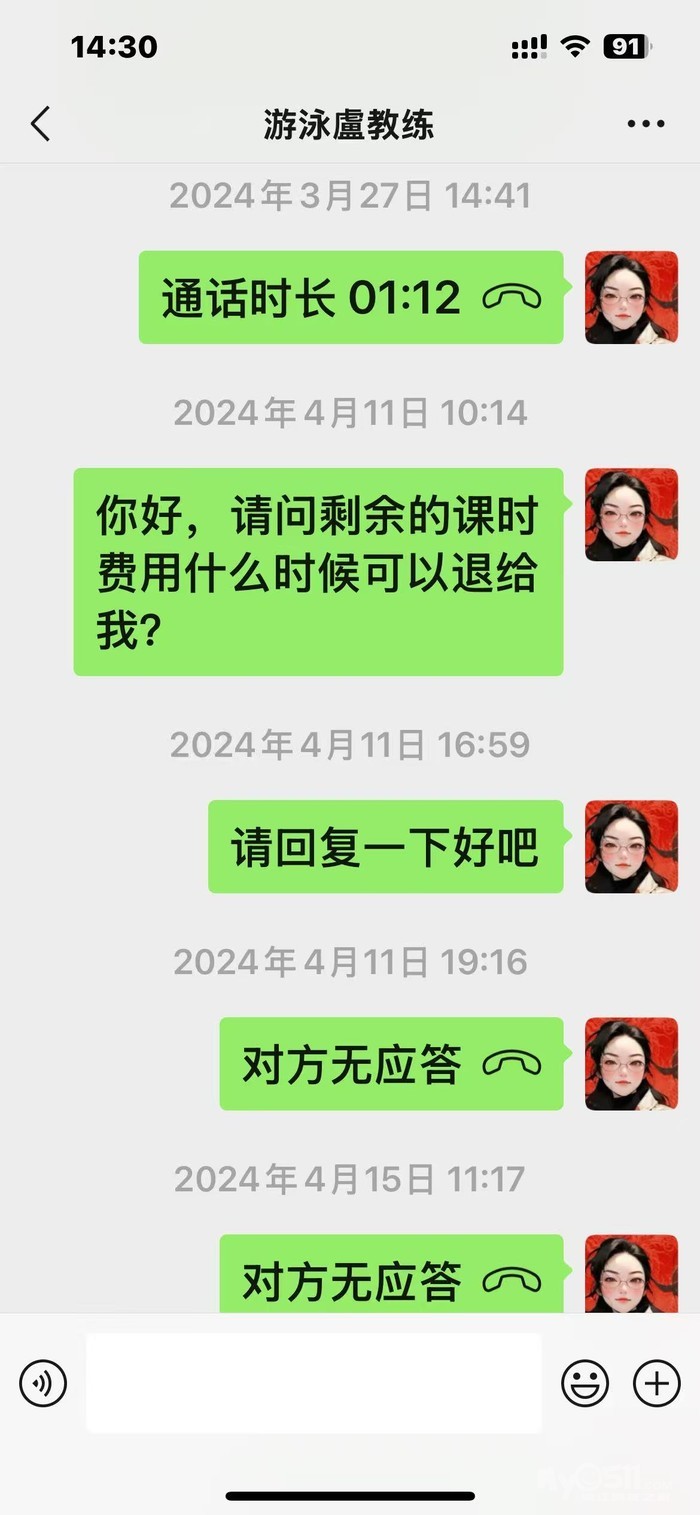Open profile from avatar beside 你好，请问剩余的课时 message
700x1515 pixels.
631,515
